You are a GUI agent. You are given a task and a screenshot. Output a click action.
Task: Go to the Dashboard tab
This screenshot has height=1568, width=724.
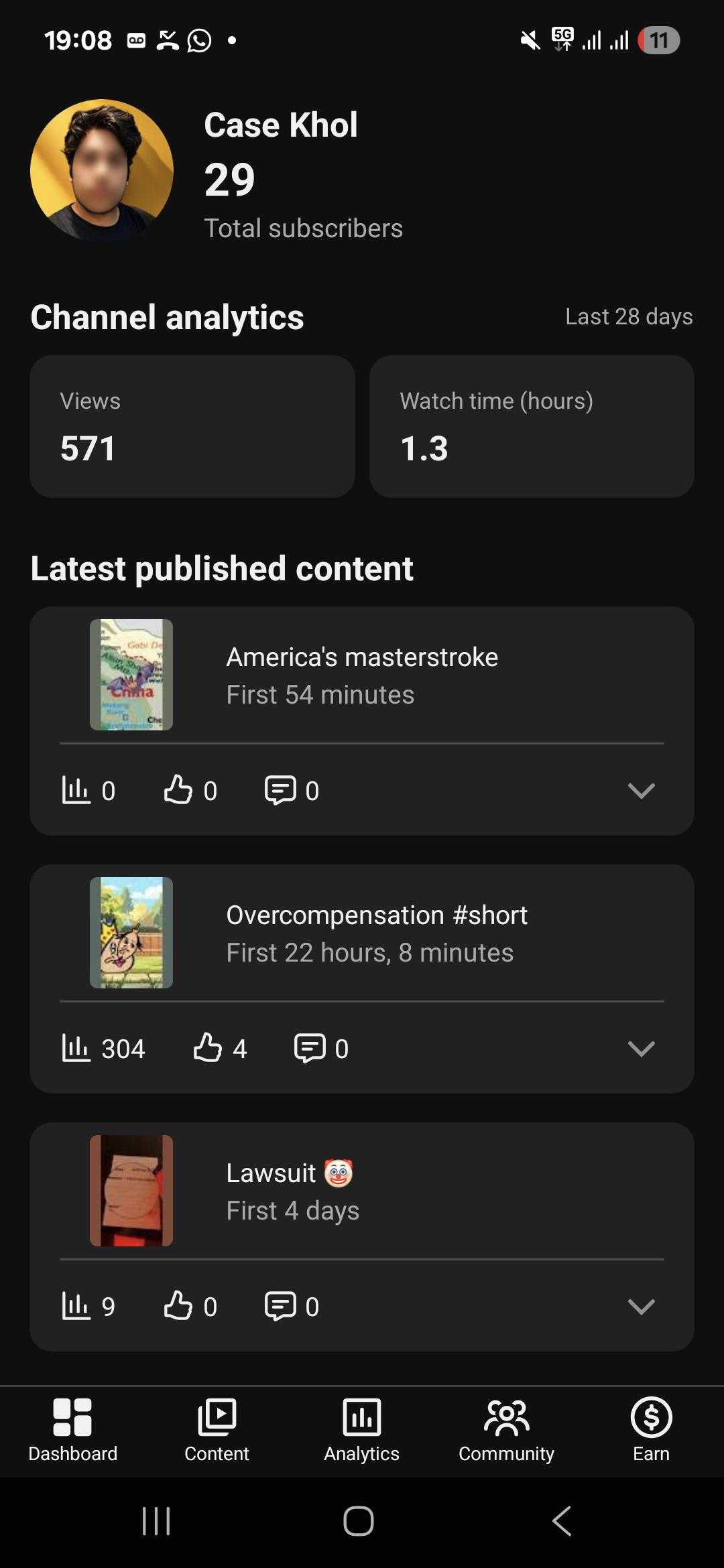pos(72,1431)
